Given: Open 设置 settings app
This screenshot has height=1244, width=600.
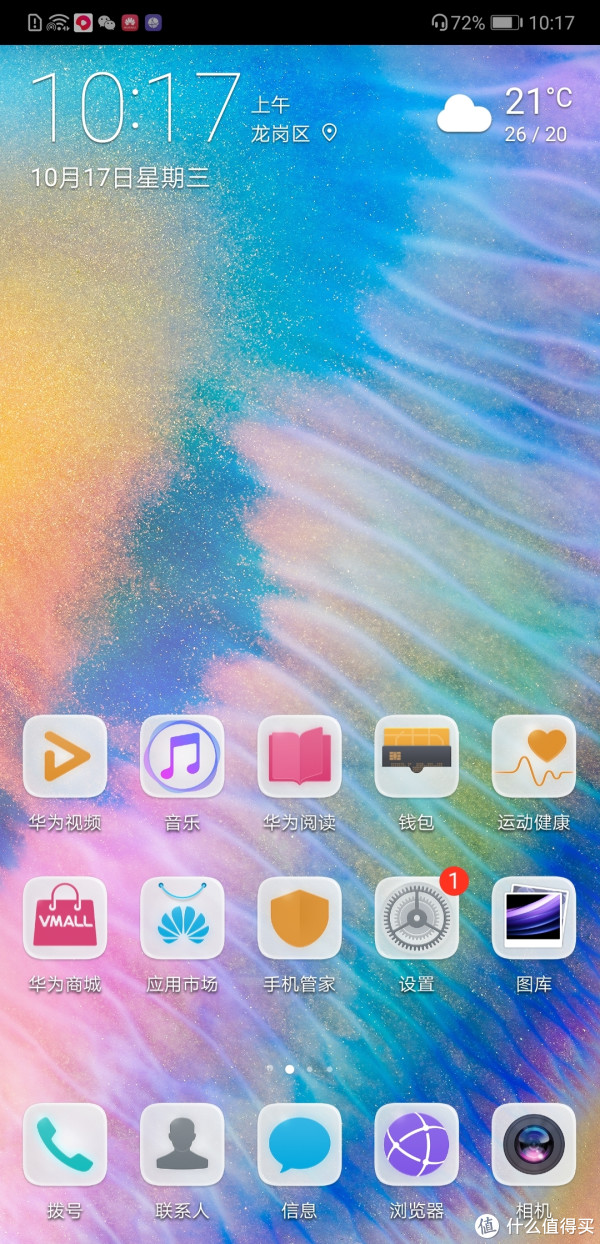Looking at the screenshot, I should (416, 918).
